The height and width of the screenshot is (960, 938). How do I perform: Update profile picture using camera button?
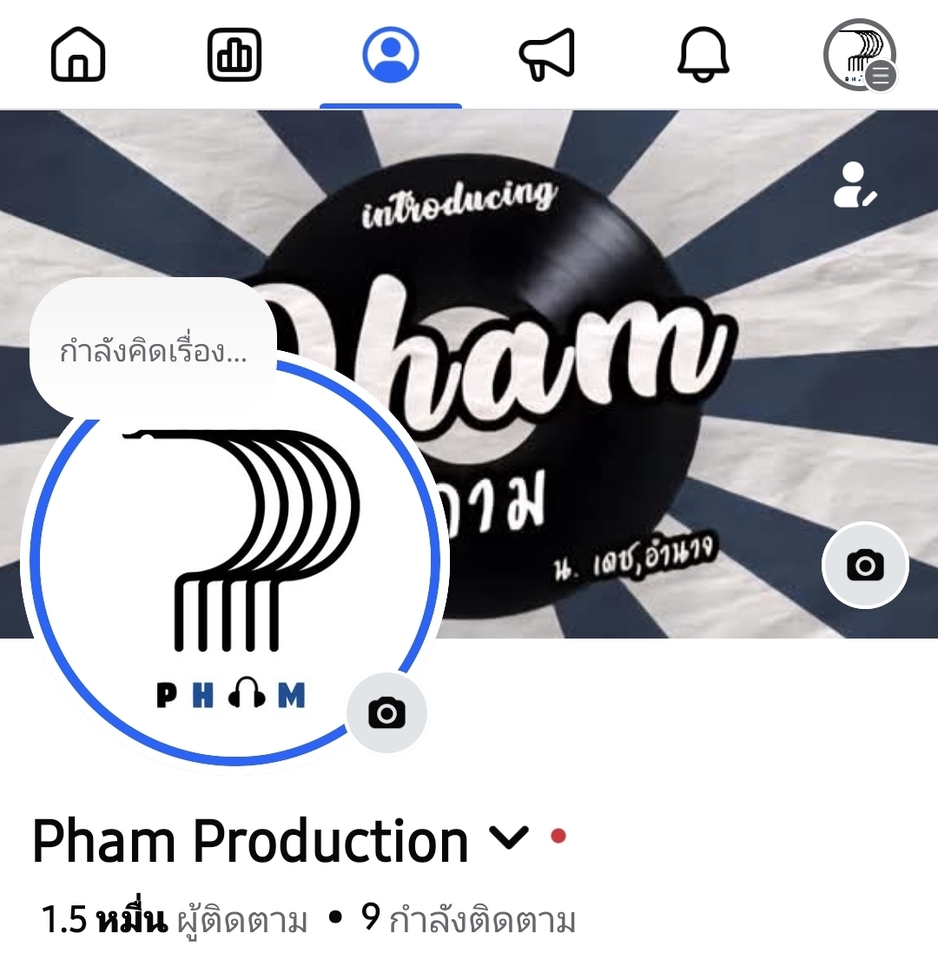point(387,713)
